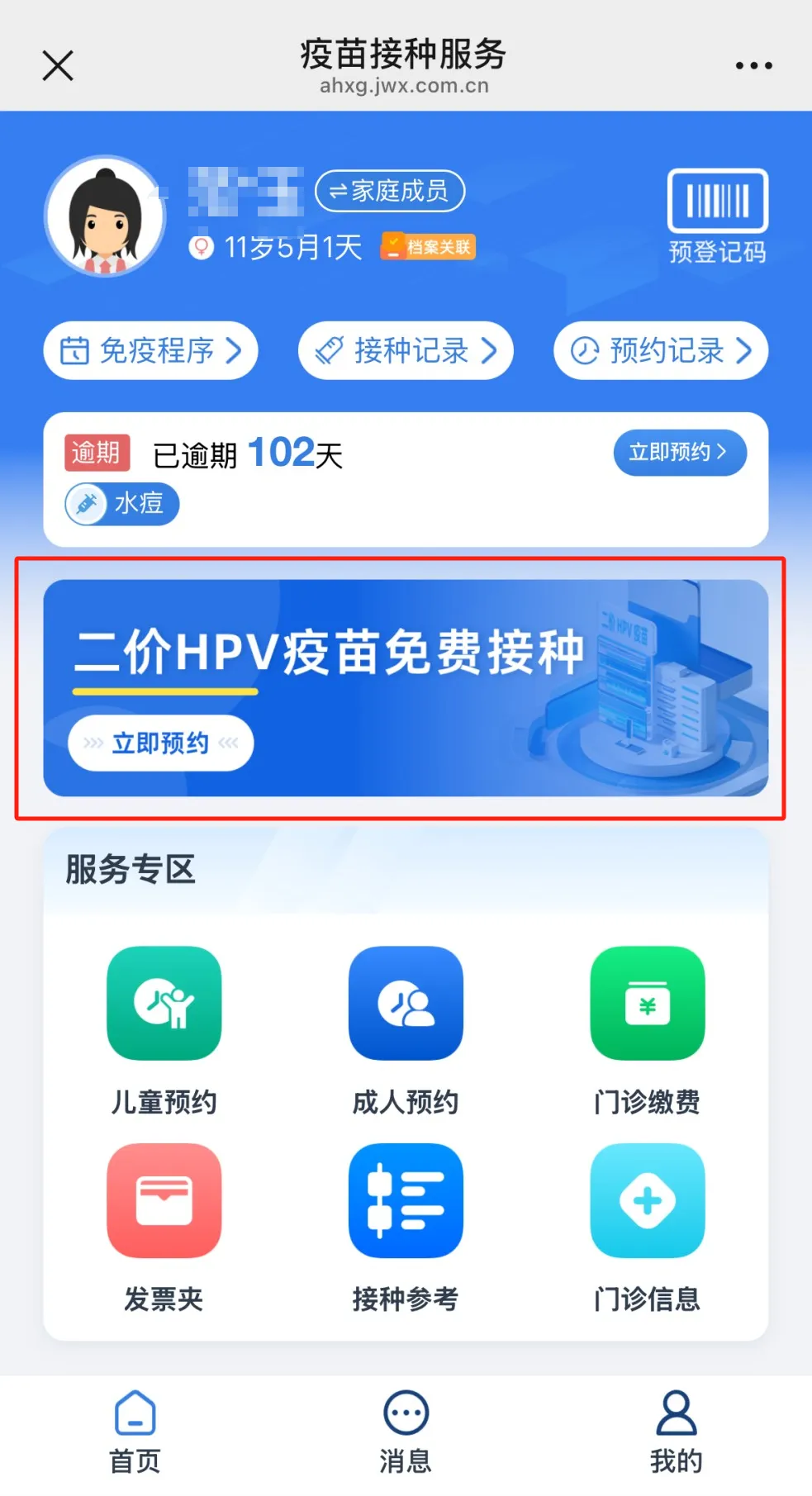The height and width of the screenshot is (1496, 812).
Task: Tap the profile avatar picture
Action: click(x=105, y=217)
